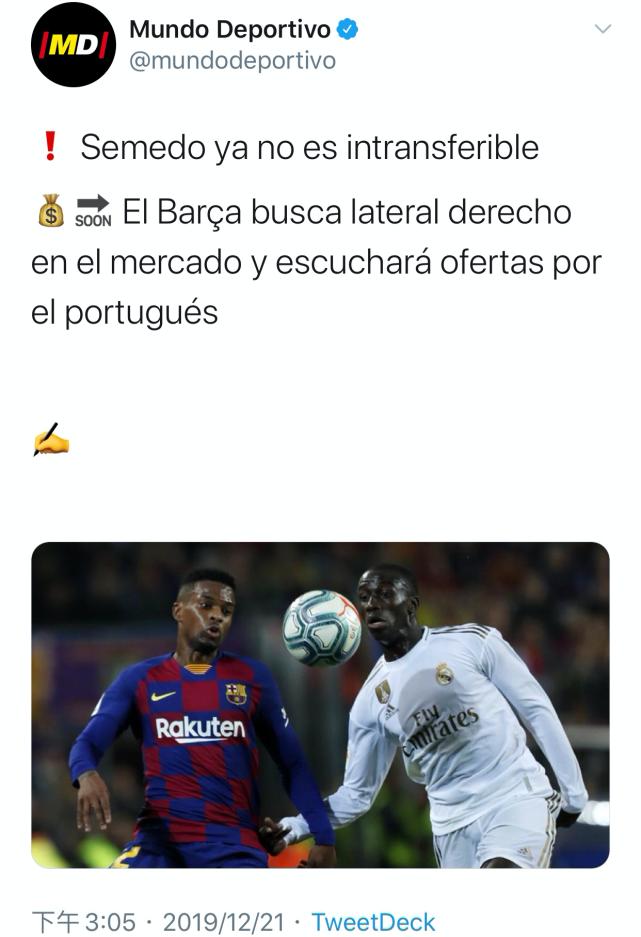The image size is (641, 937).
Task: Tap the @mundodeportivo handle
Action: click(x=232, y=61)
